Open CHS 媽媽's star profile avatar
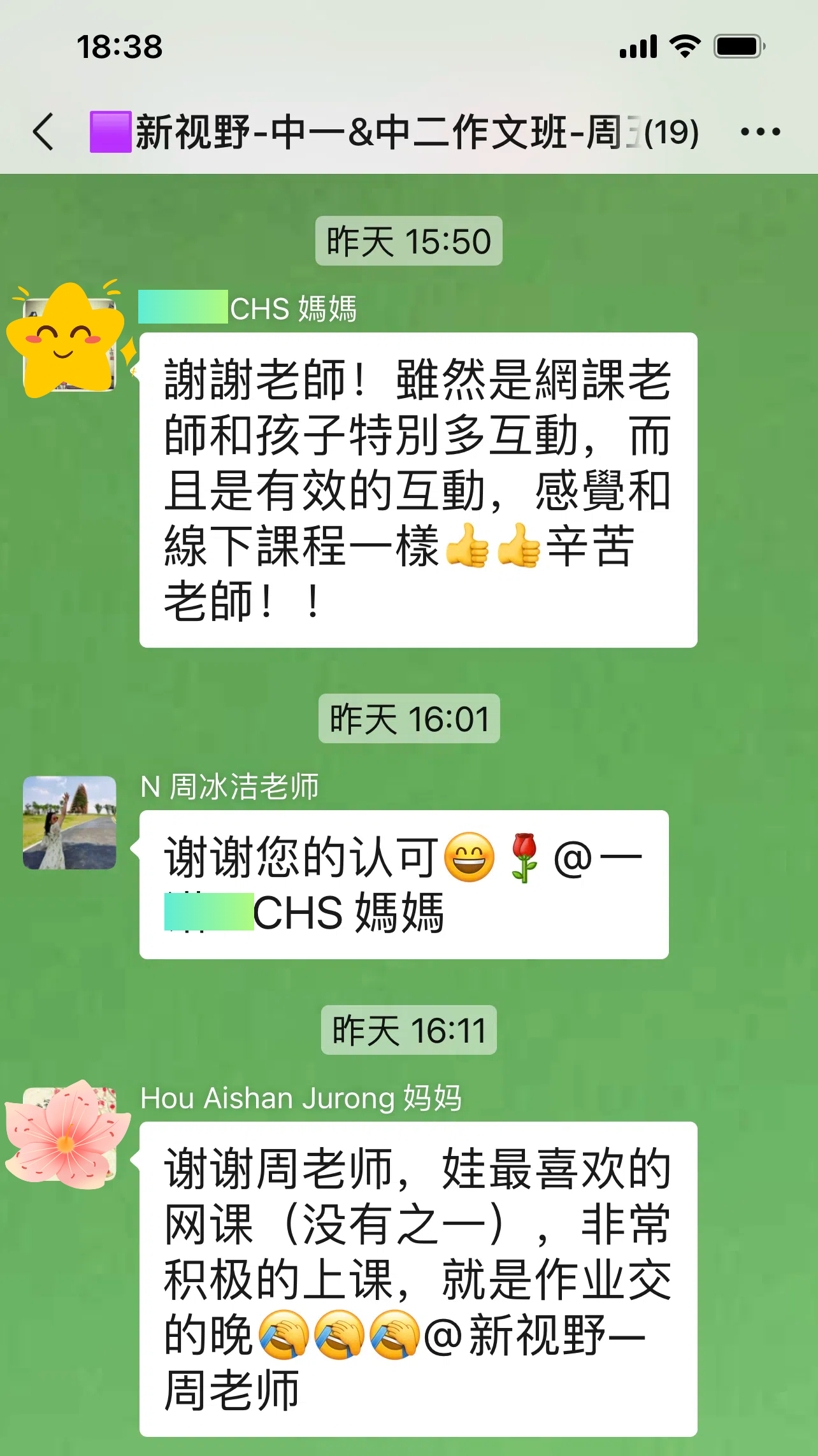 tap(68, 339)
